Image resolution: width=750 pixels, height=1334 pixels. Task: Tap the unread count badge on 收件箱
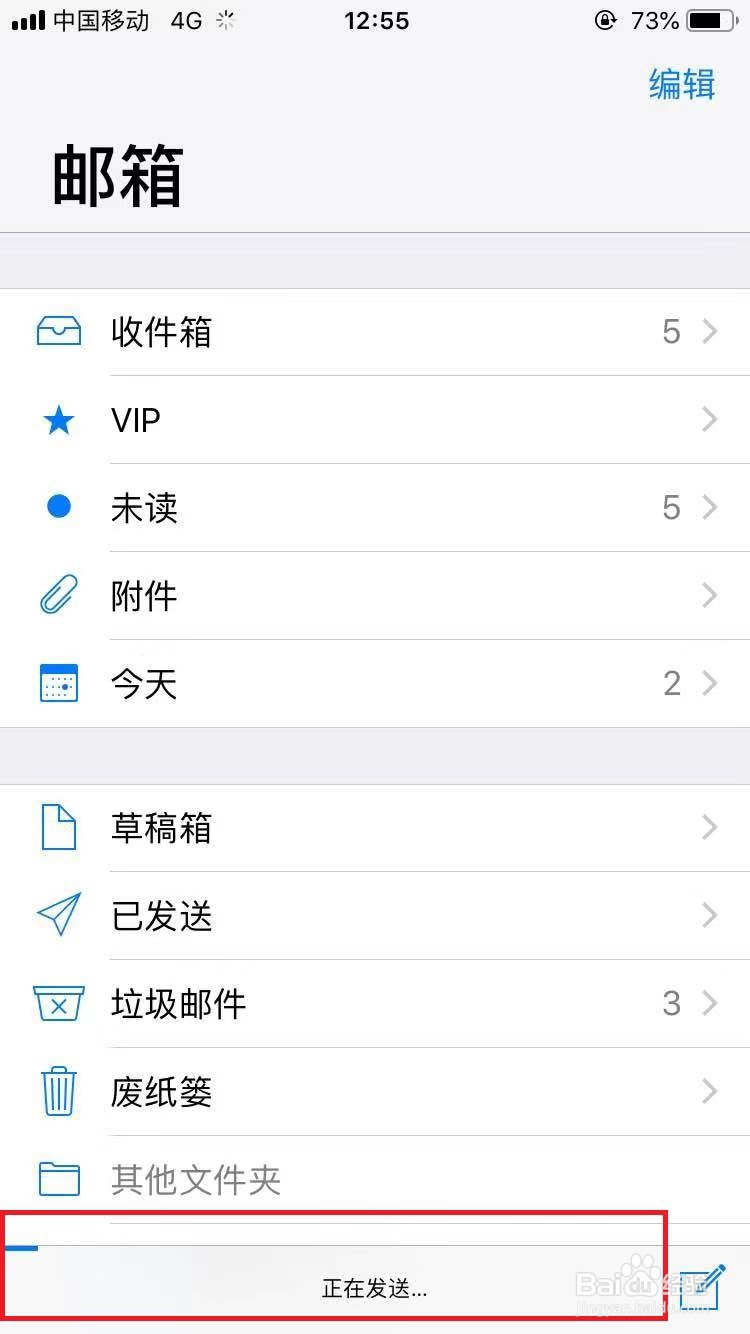coord(671,331)
